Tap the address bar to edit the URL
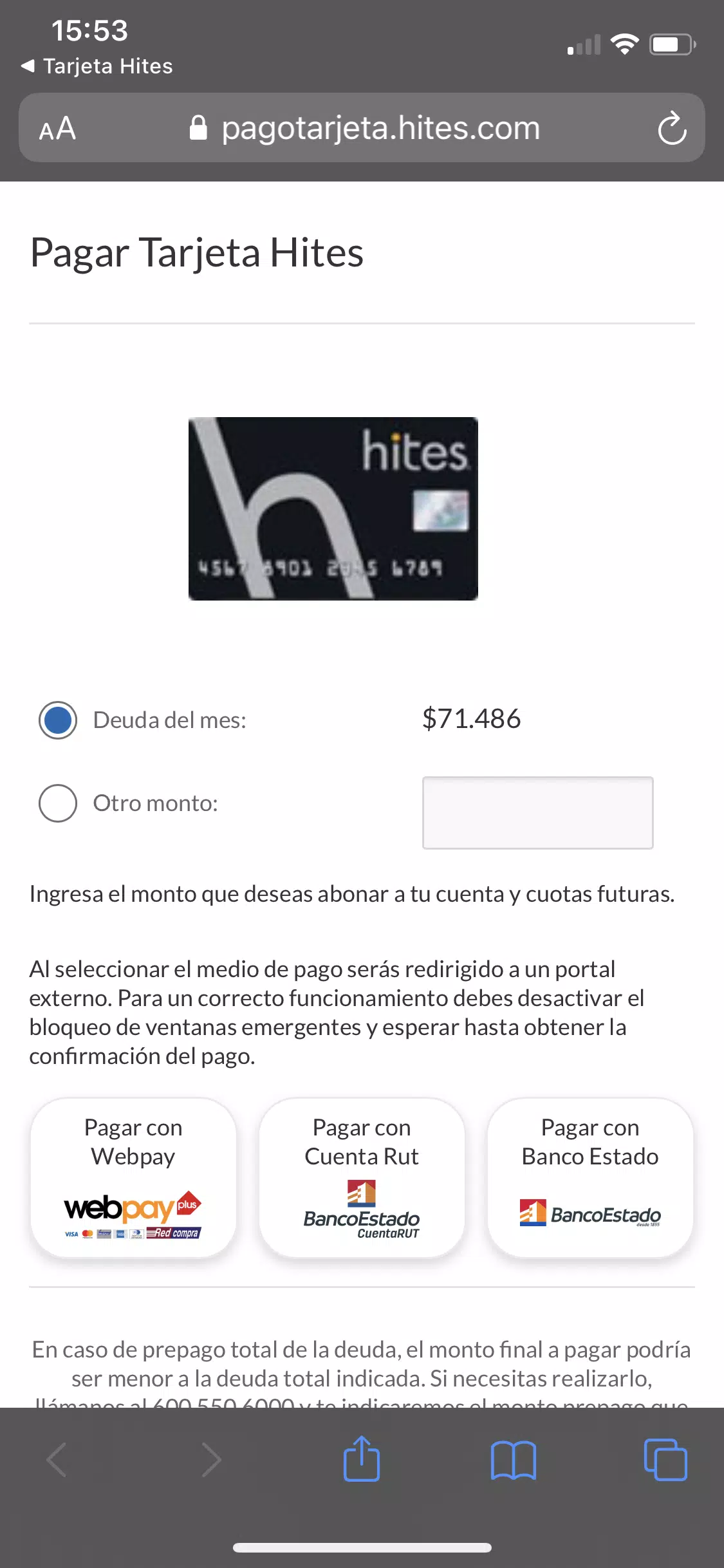Viewport: 724px width, 1568px height. pos(382,128)
